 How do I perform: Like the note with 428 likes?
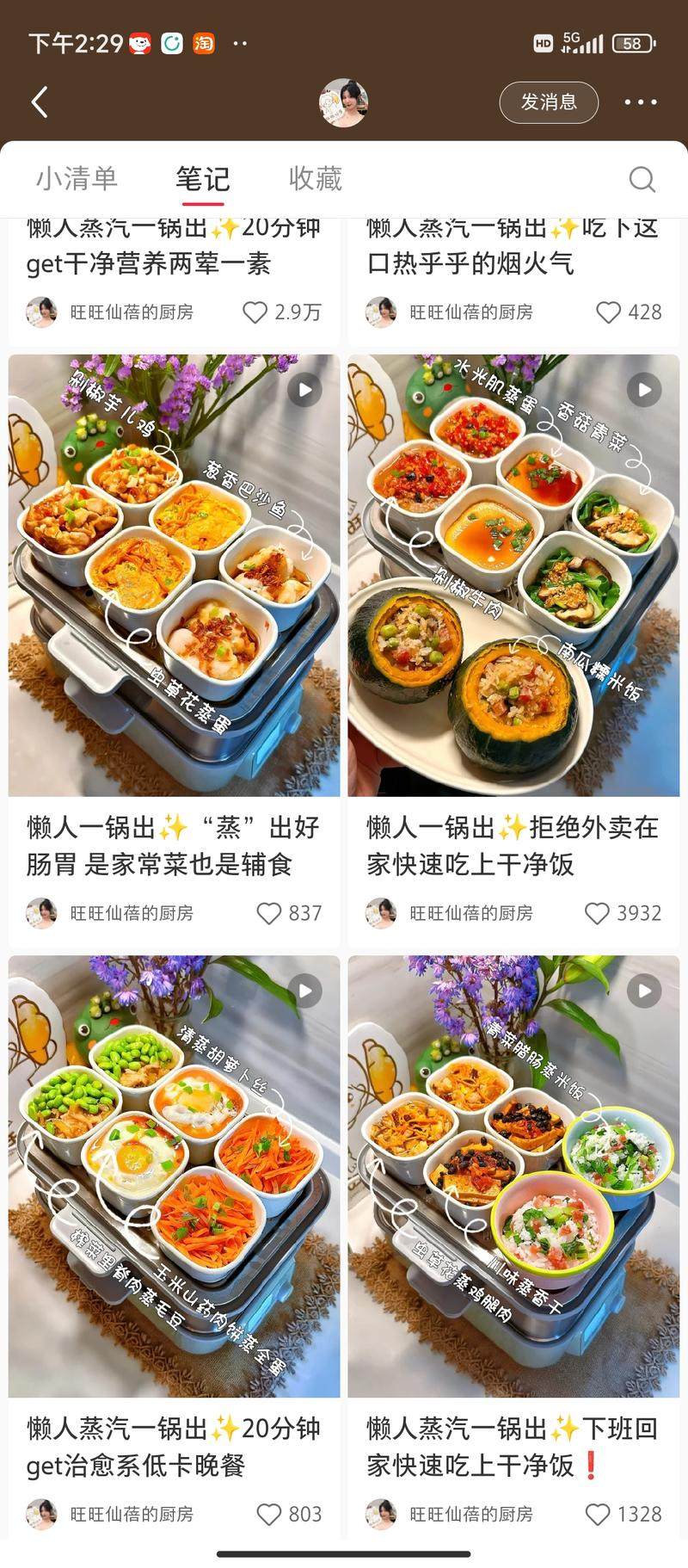[x=608, y=312]
